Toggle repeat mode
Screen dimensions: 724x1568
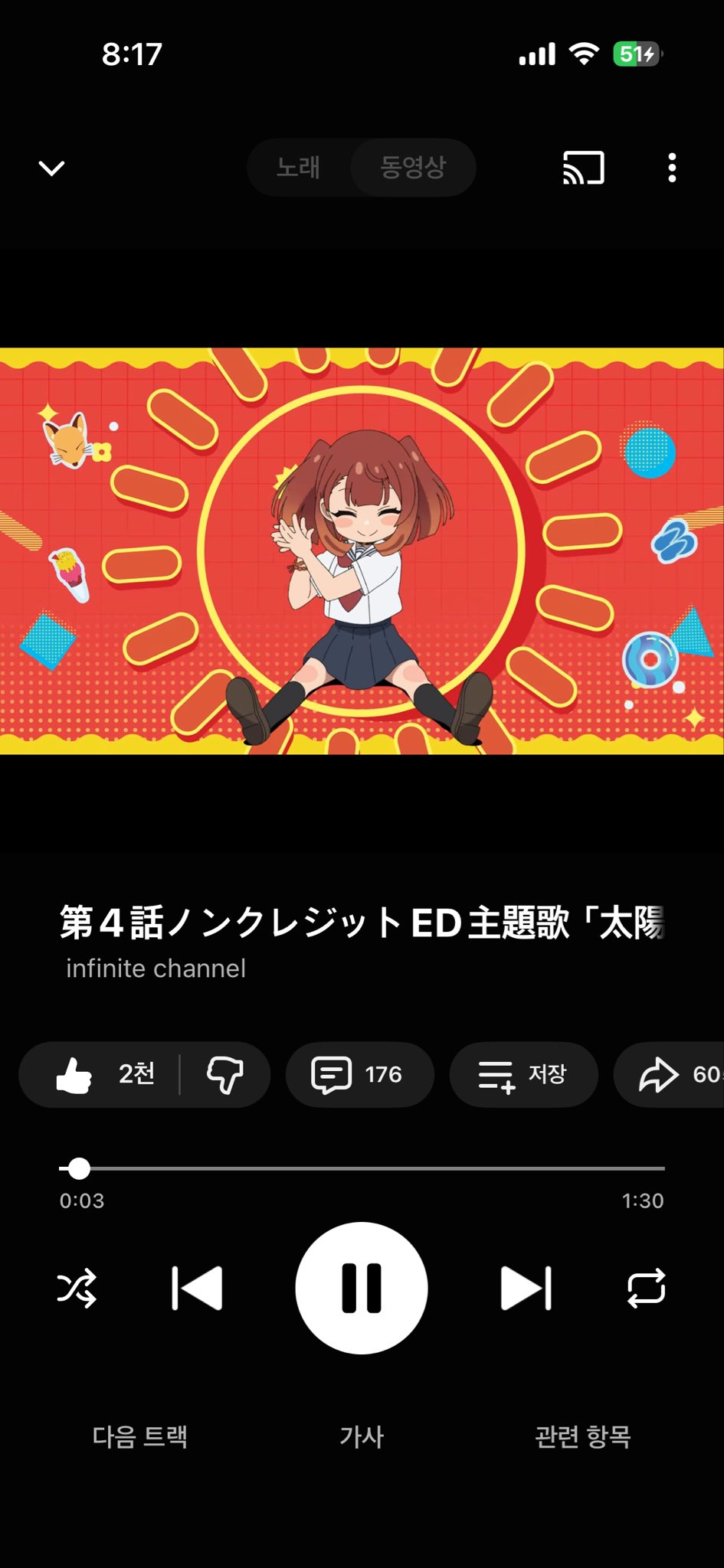click(646, 1288)
